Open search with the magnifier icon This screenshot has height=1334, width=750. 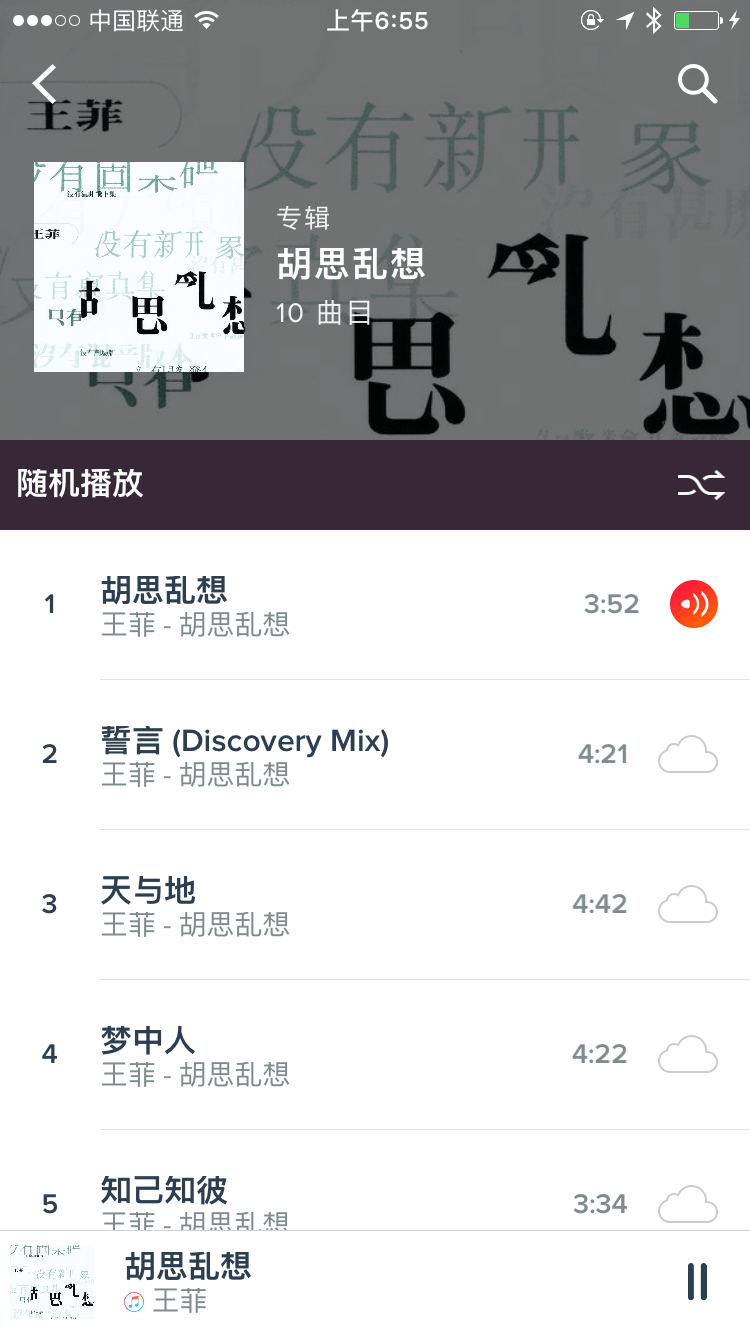coord(697,84)
